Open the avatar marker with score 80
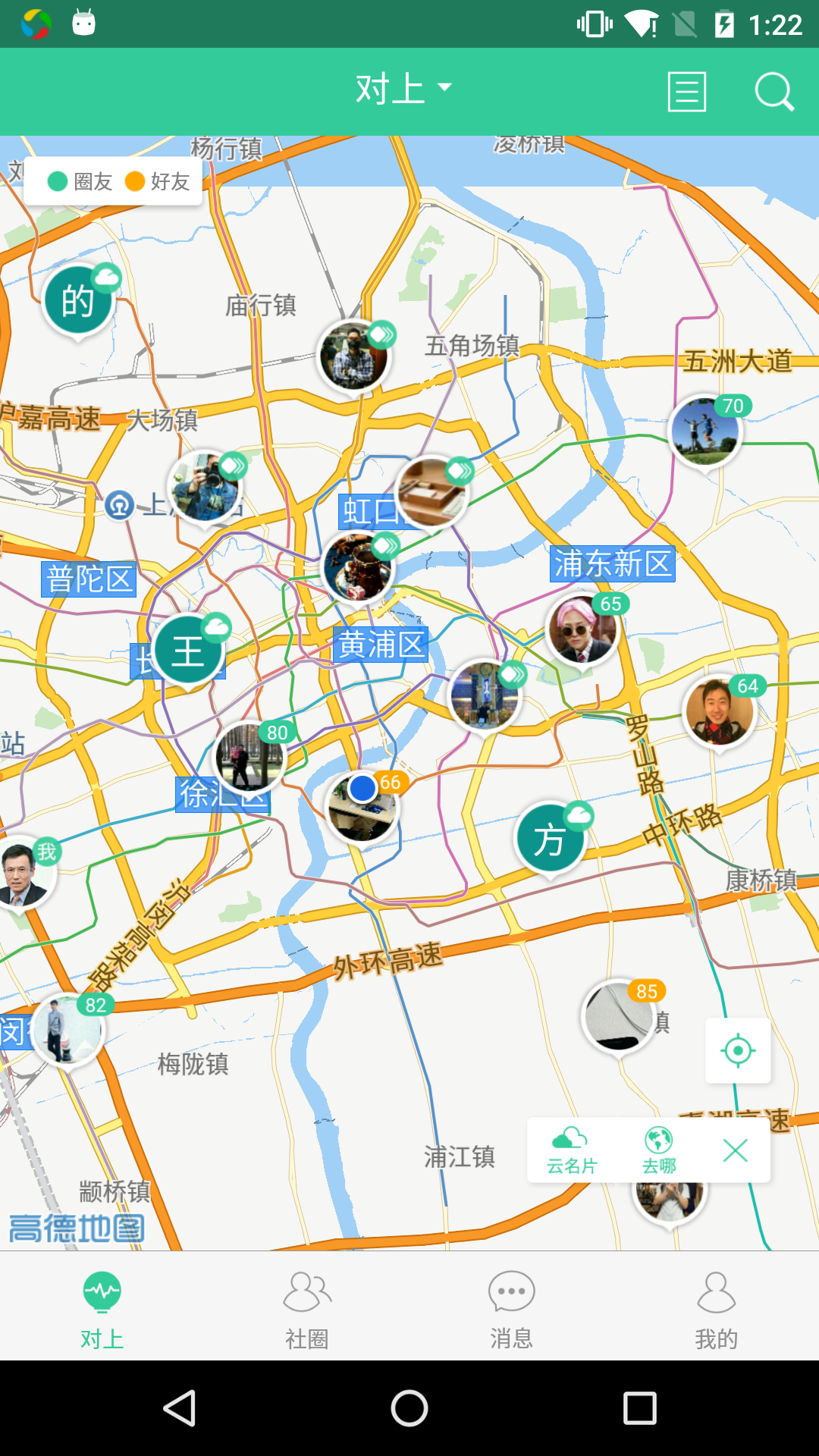Screen dimensions: 819x1456 pyautogui.click(x=250, y=757)
